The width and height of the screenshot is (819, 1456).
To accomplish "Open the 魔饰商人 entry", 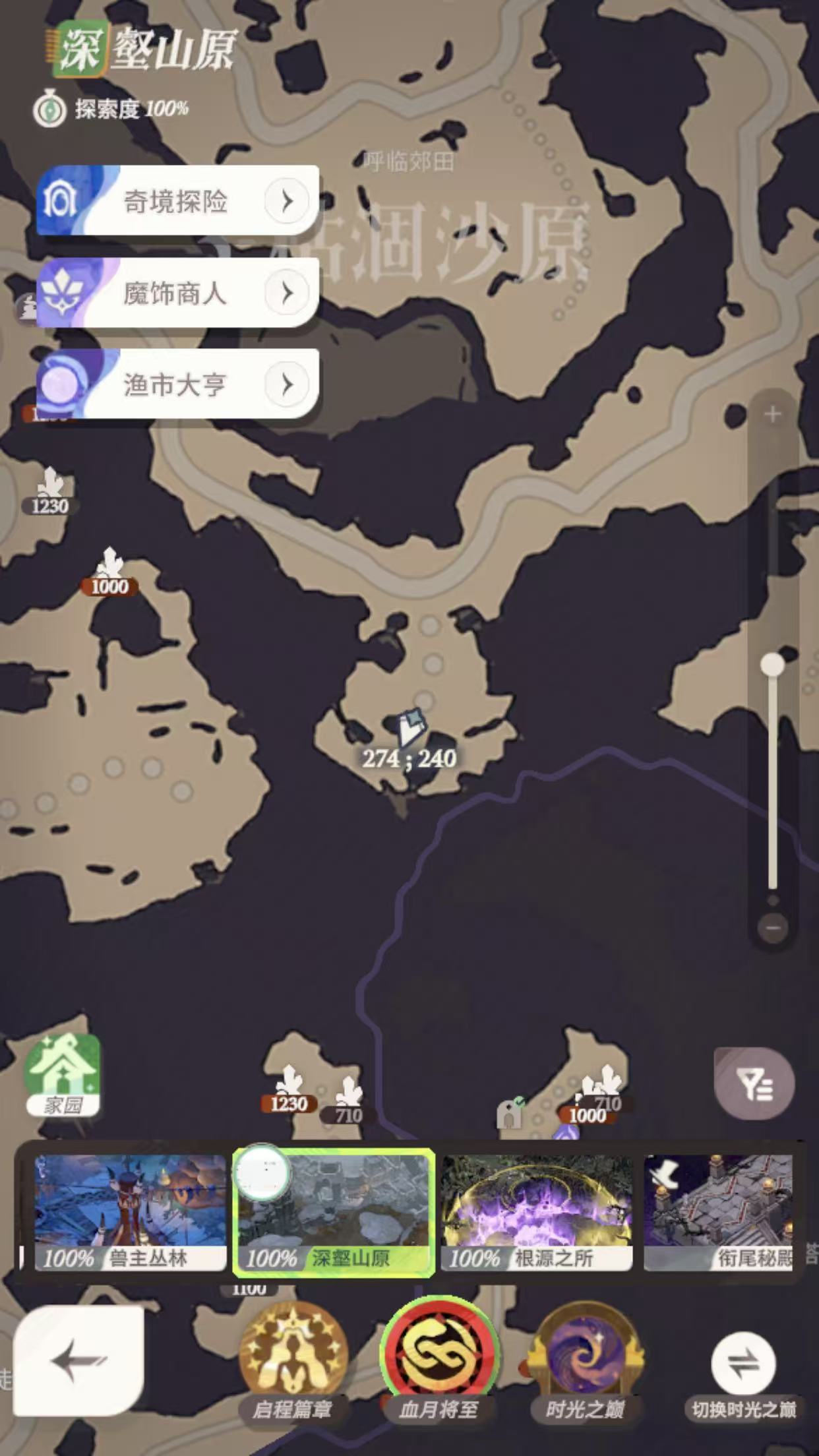I will click(177, 293).
